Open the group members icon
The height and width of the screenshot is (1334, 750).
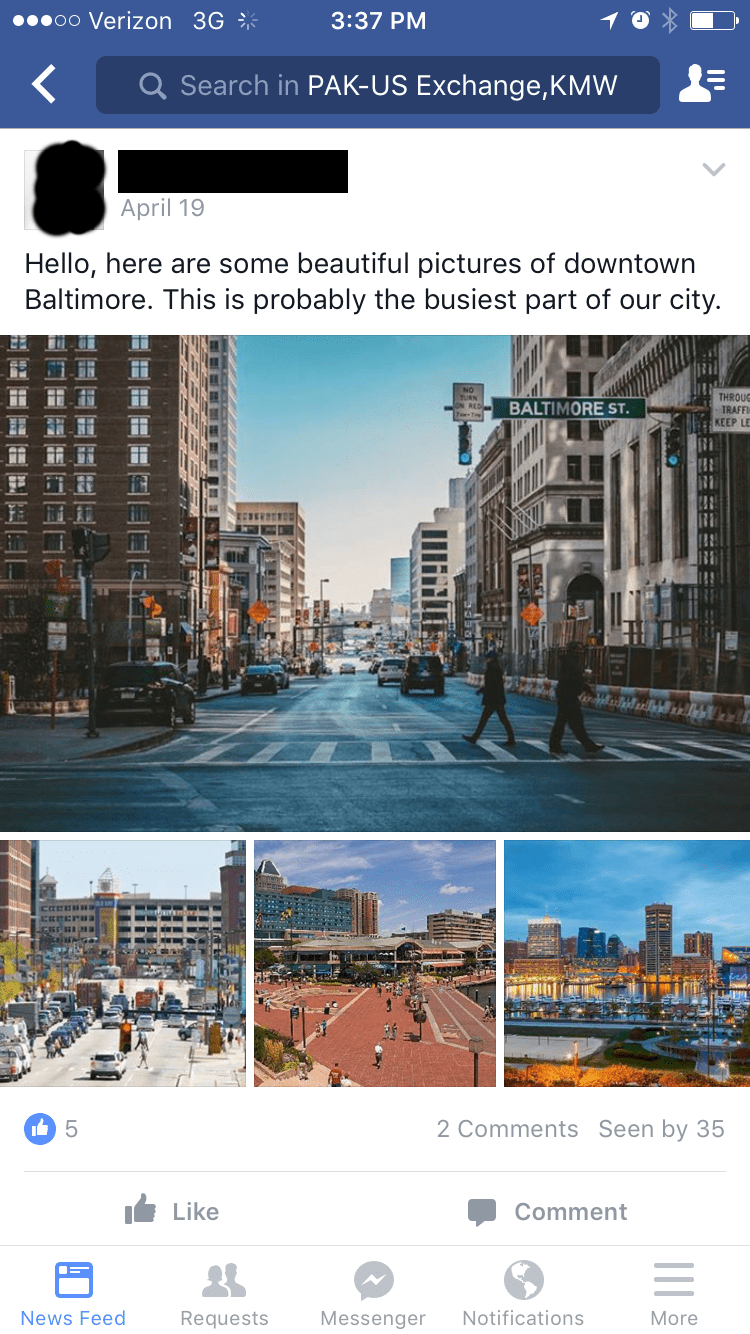click(x=702, y=85)
